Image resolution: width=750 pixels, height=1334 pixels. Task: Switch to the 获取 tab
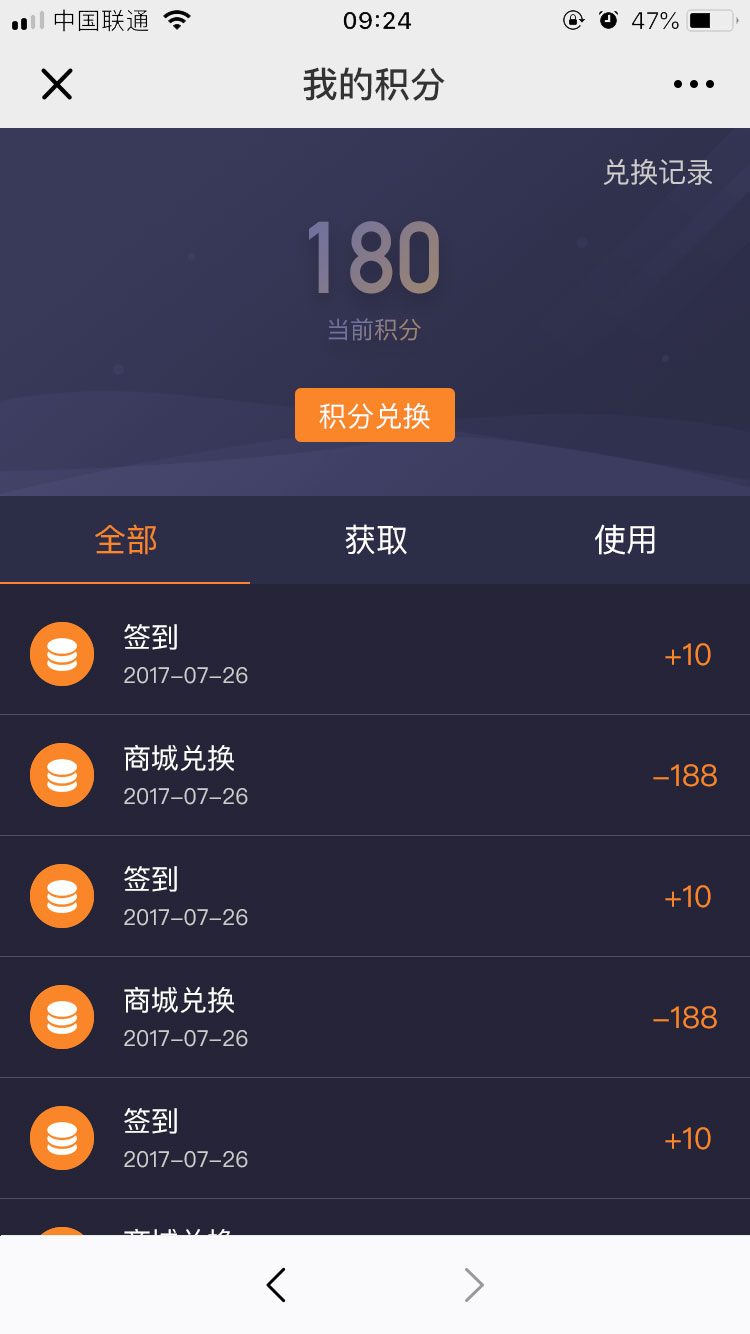[375, 540]
